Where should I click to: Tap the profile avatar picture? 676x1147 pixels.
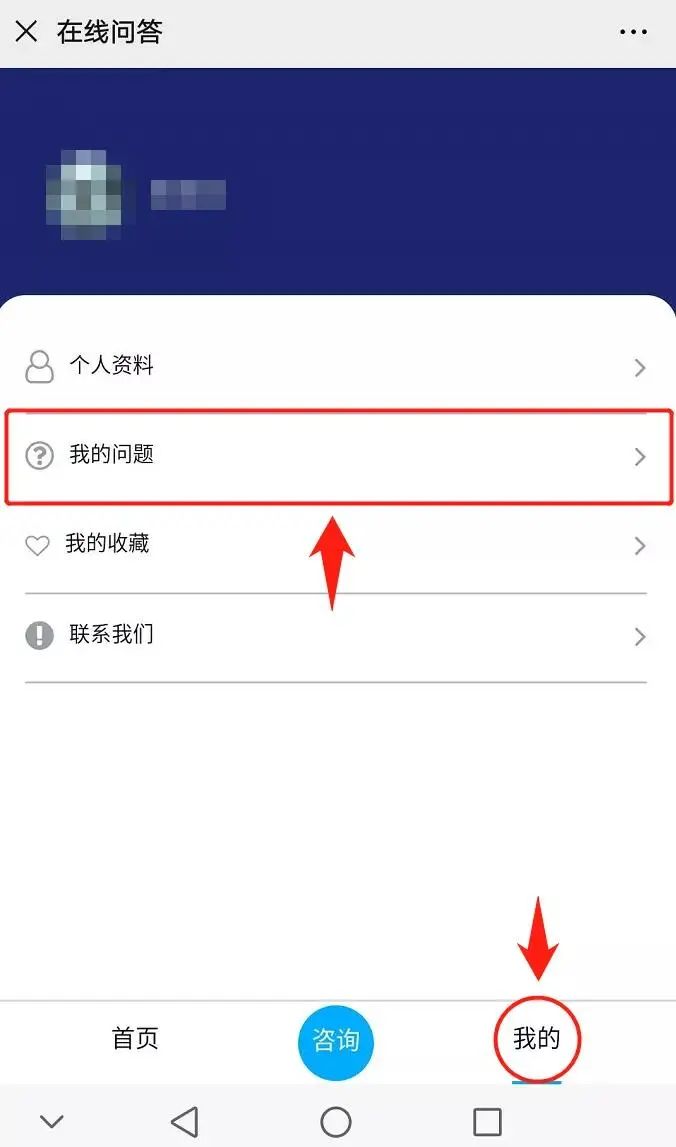pyautogui.click(x=85, y=194)
